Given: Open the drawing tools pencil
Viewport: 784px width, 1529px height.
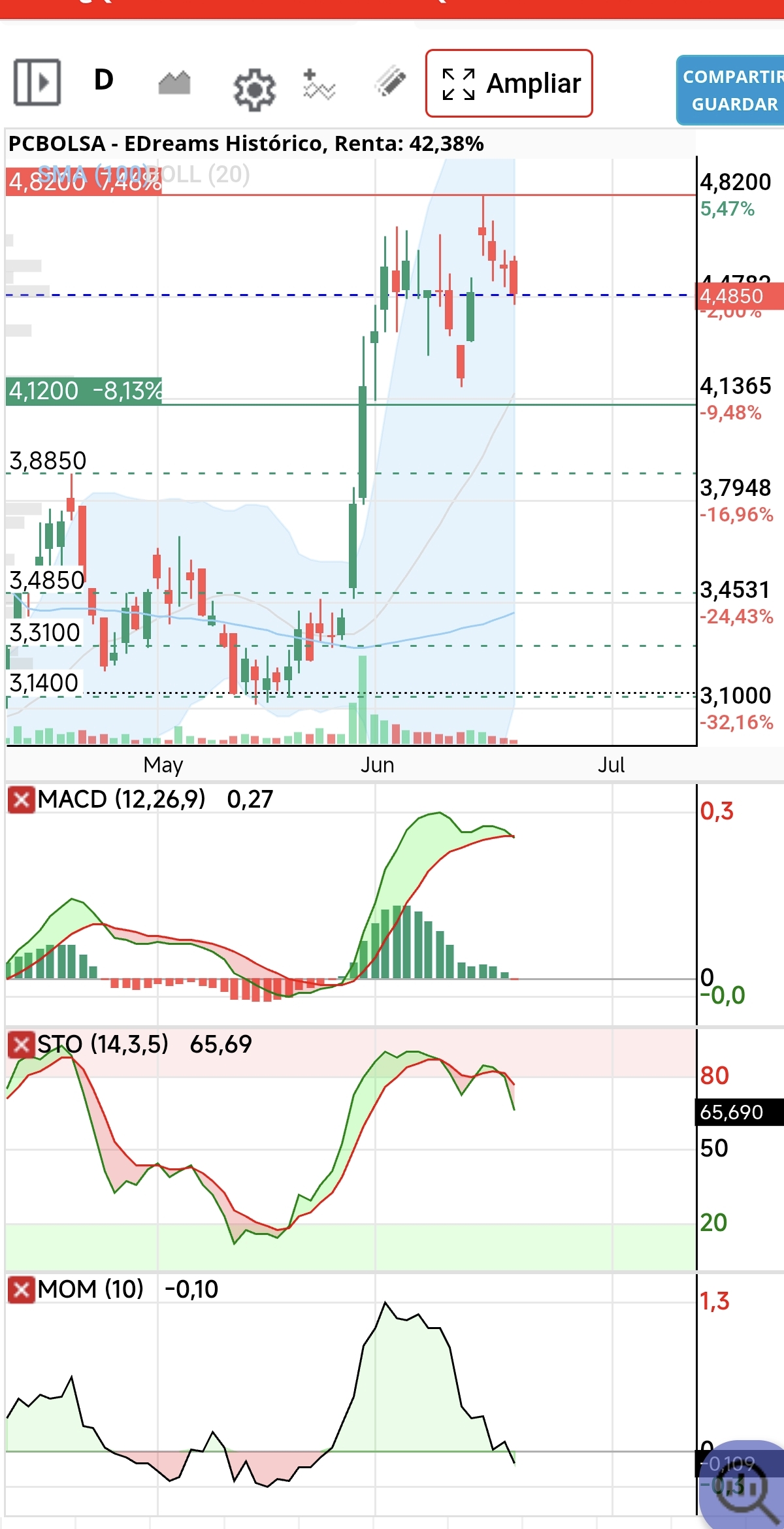Looking at the screenshot, I should click(391, 82).
